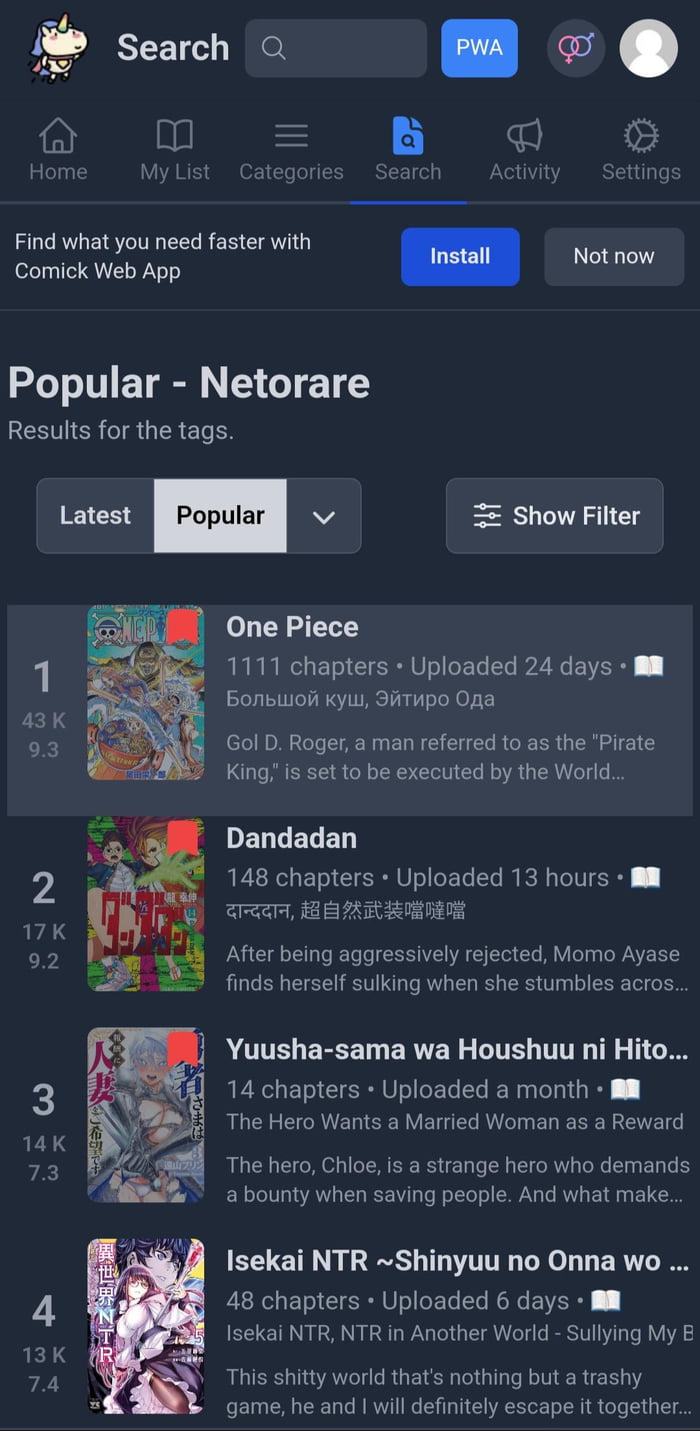Tap the unicorn logo to go home
Screen dimensions: 700x1431
click(x=58, y=48)
